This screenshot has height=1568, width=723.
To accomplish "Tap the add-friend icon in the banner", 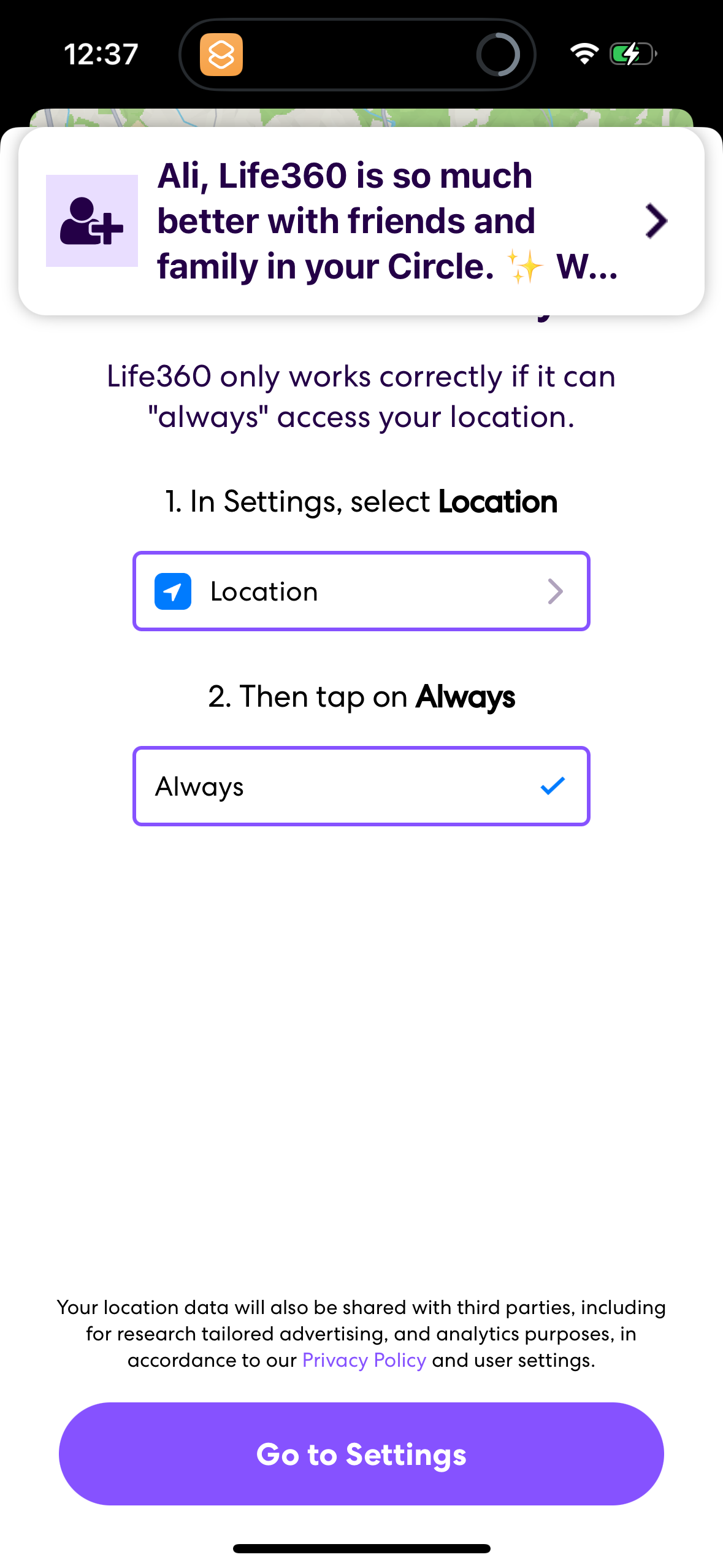I will [92, 221].
